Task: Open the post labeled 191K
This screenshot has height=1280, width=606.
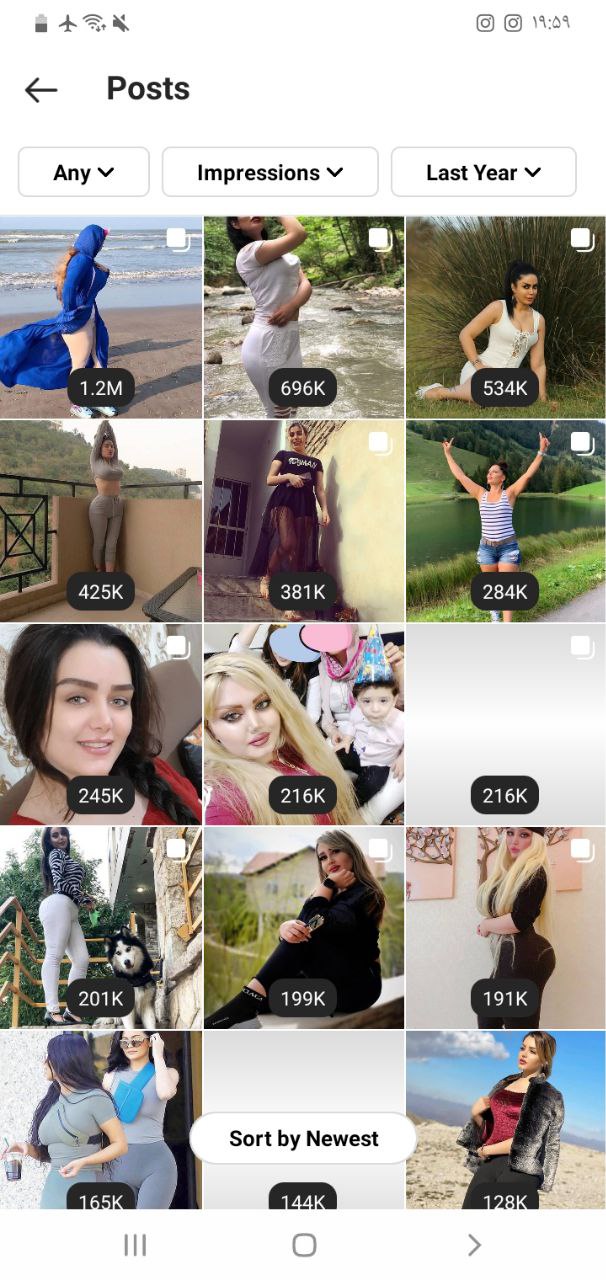Action: (x=505, y=928)
